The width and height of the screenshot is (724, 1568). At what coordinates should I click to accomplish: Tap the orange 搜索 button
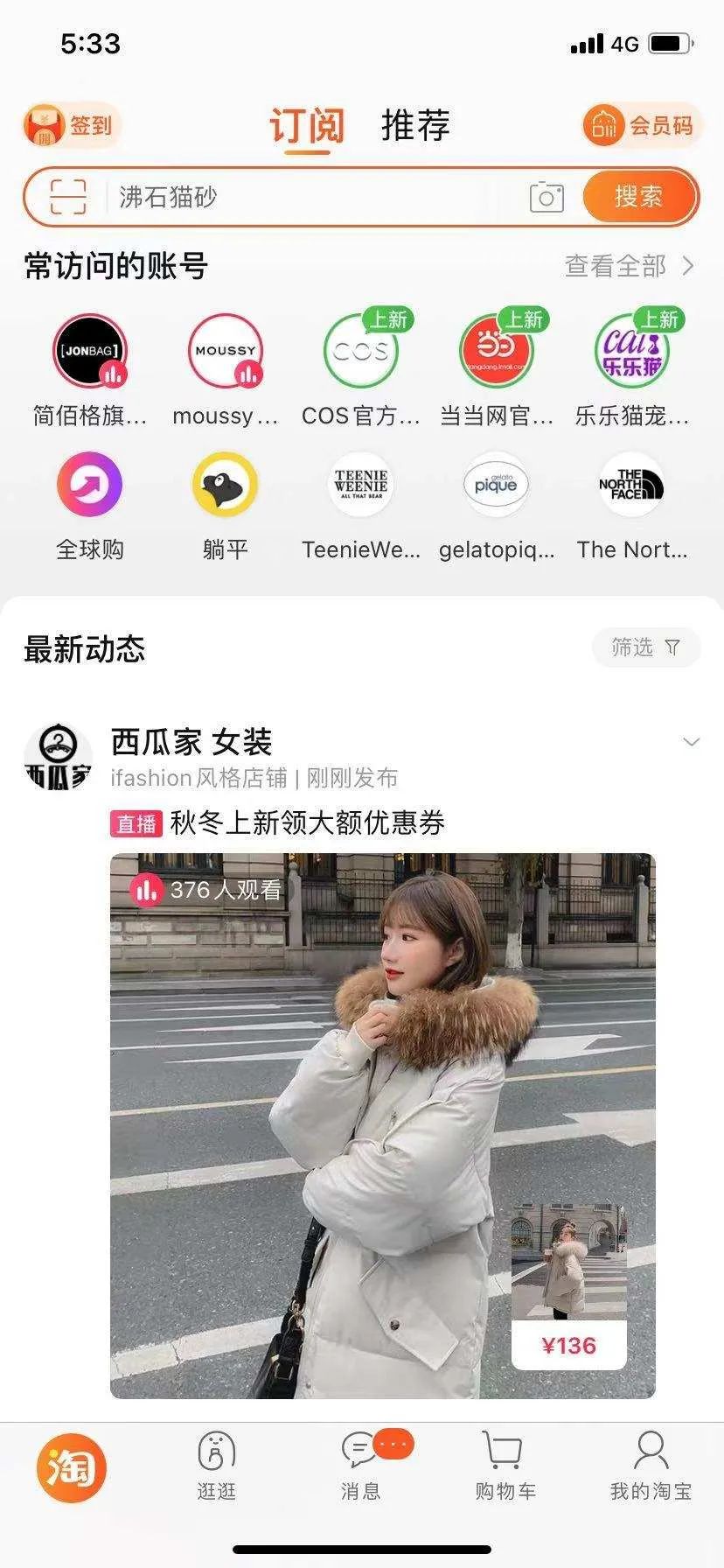coord(638,197)
